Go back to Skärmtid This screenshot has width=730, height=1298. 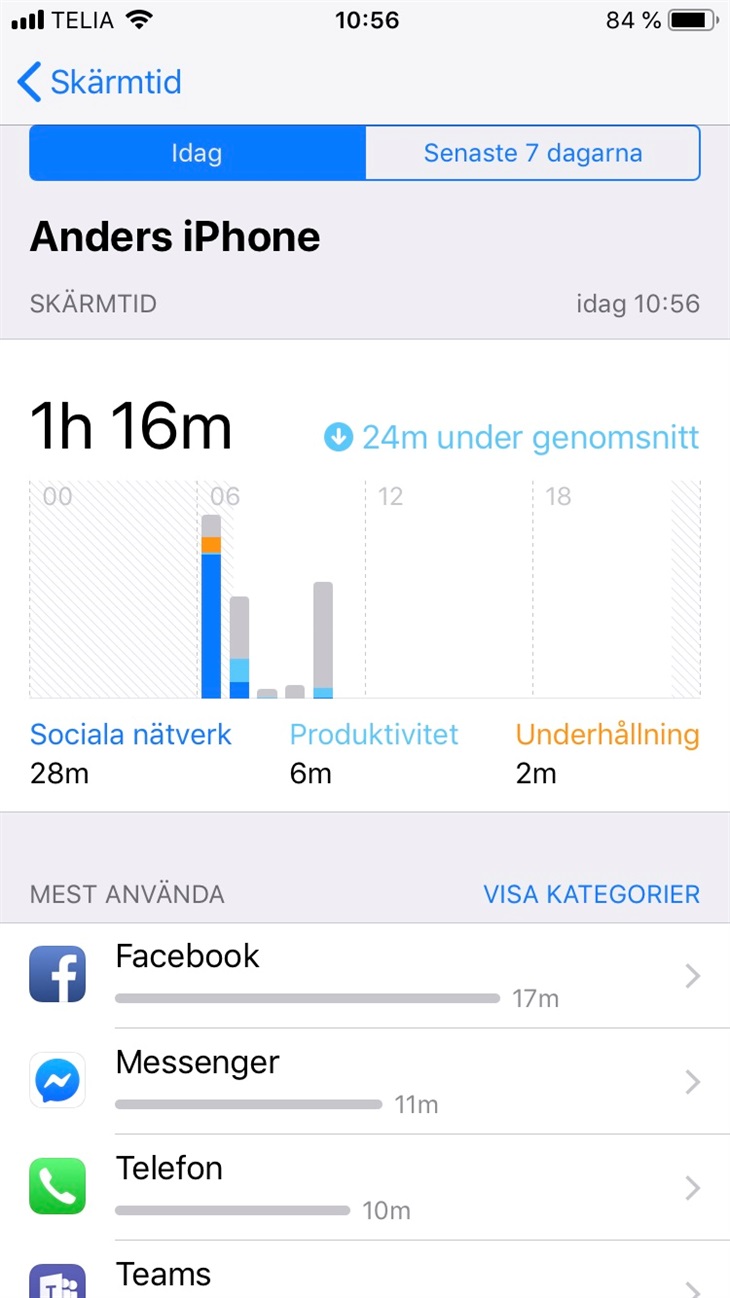[100, 82]
